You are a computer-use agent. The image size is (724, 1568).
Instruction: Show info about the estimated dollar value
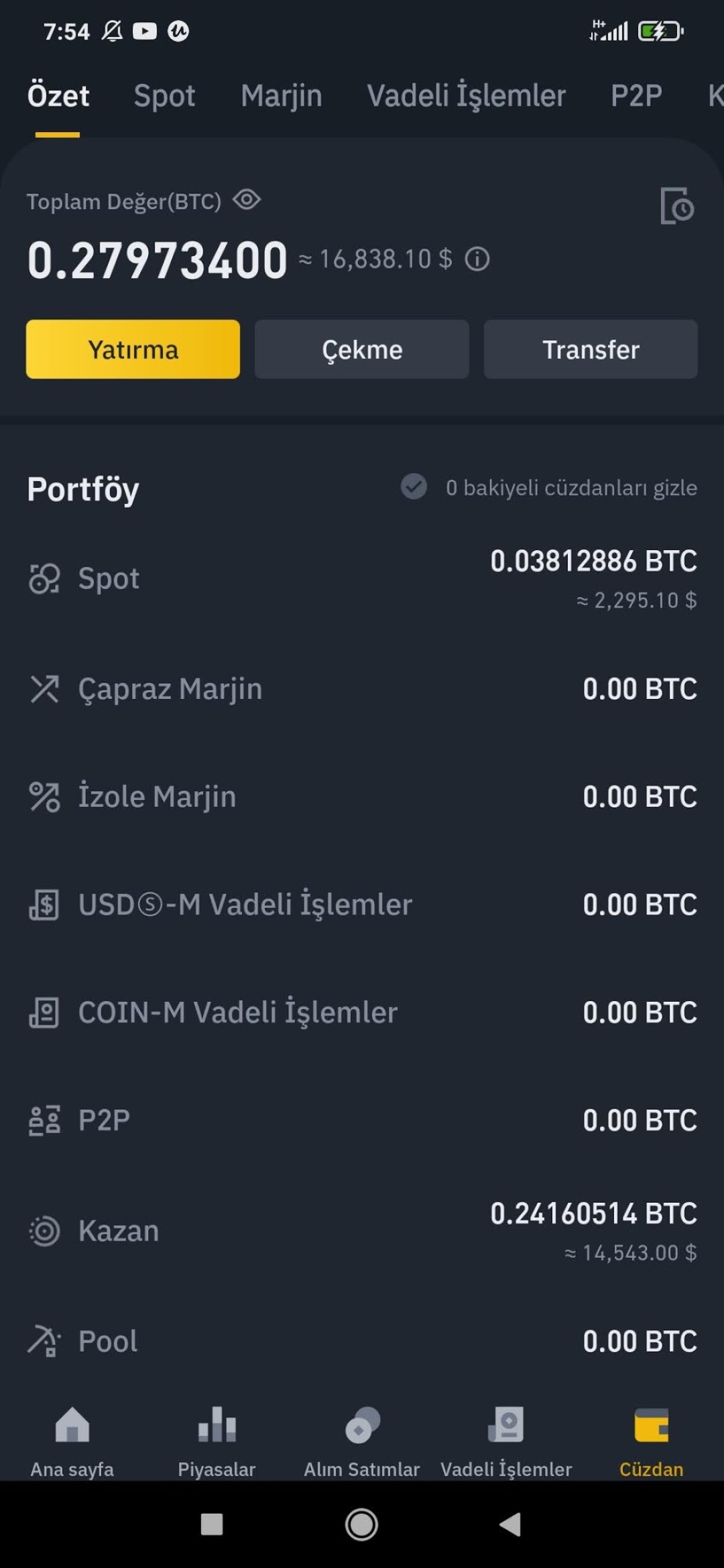click(x=477, y=259)
